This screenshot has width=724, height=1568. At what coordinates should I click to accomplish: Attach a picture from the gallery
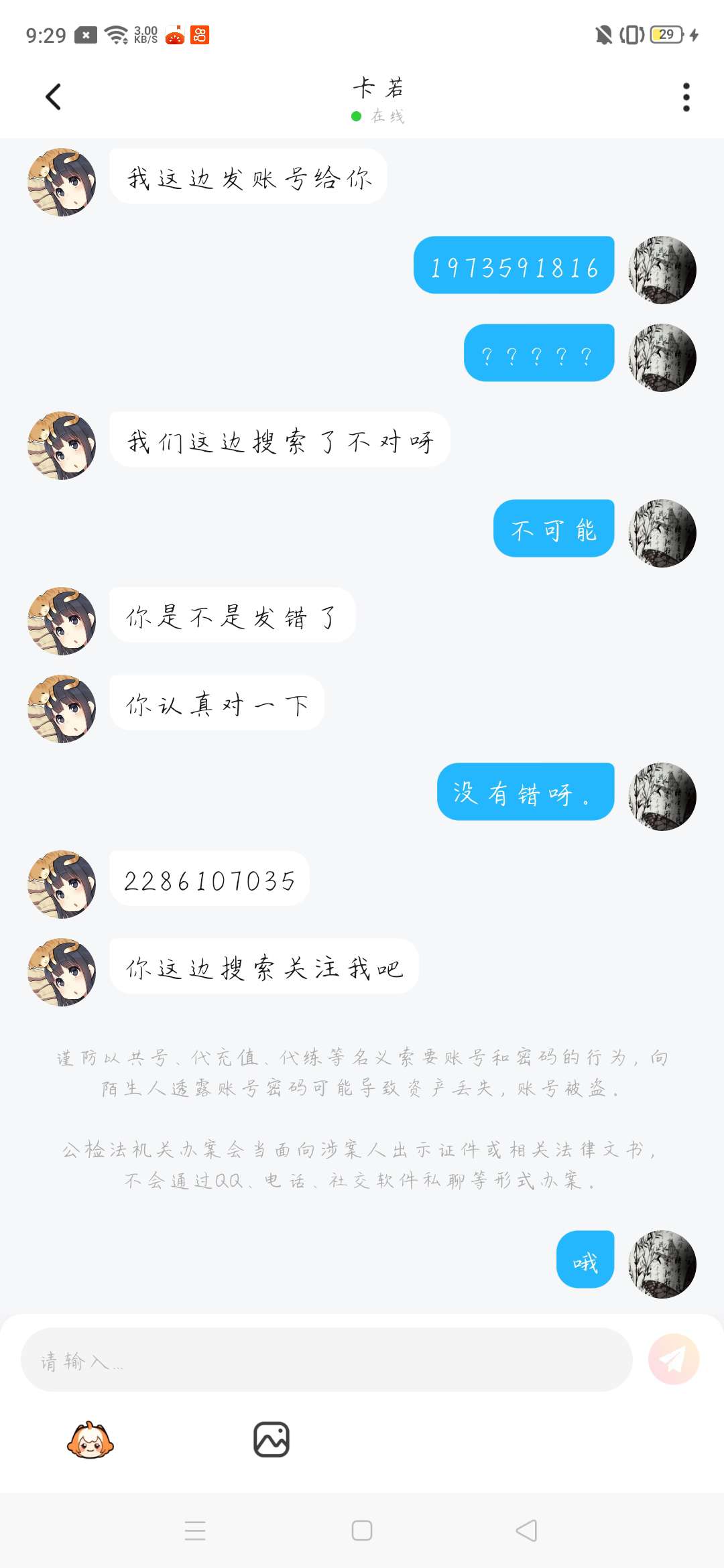[271, 1439]
